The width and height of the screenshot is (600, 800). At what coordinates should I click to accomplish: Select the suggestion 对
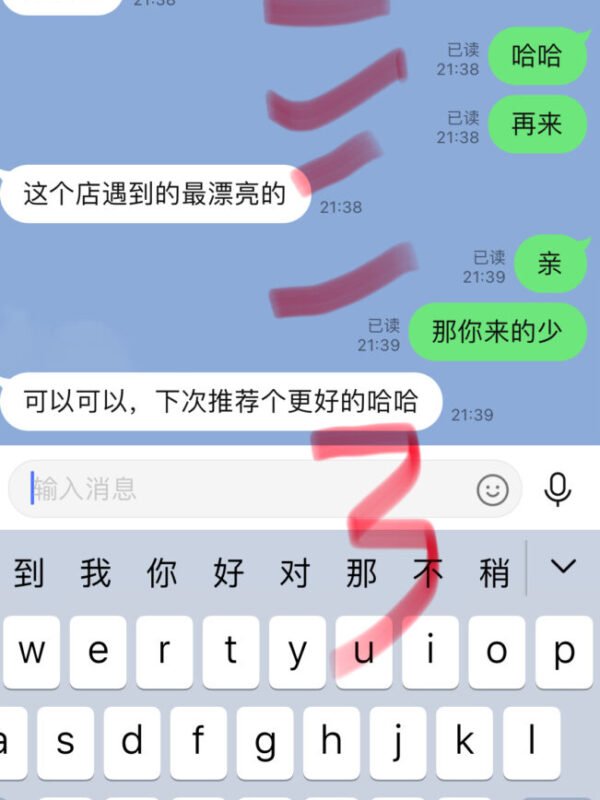pos(295,573)
